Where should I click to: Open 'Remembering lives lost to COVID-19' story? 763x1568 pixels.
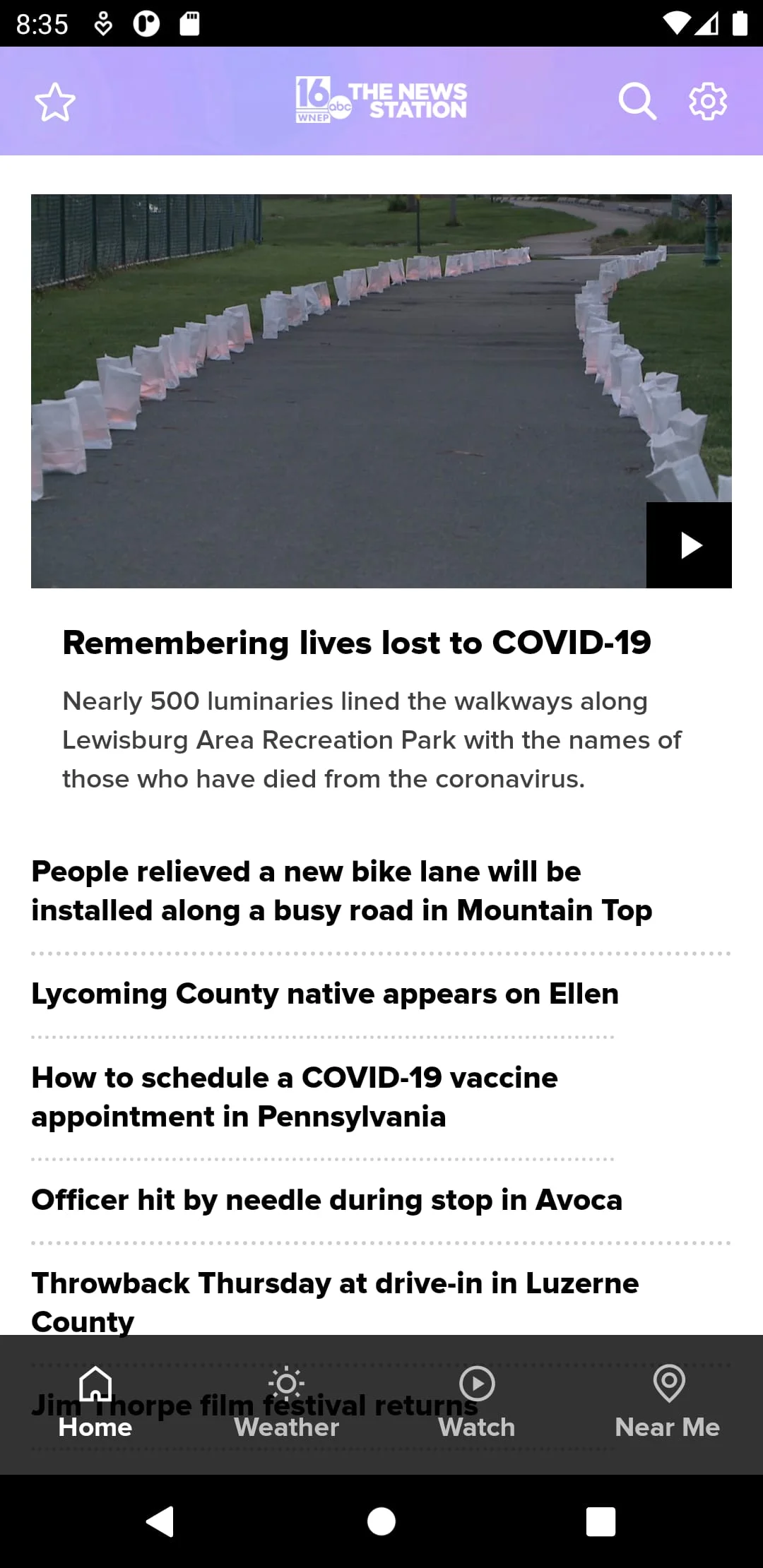pyautogui.click(x=357, y=643)
